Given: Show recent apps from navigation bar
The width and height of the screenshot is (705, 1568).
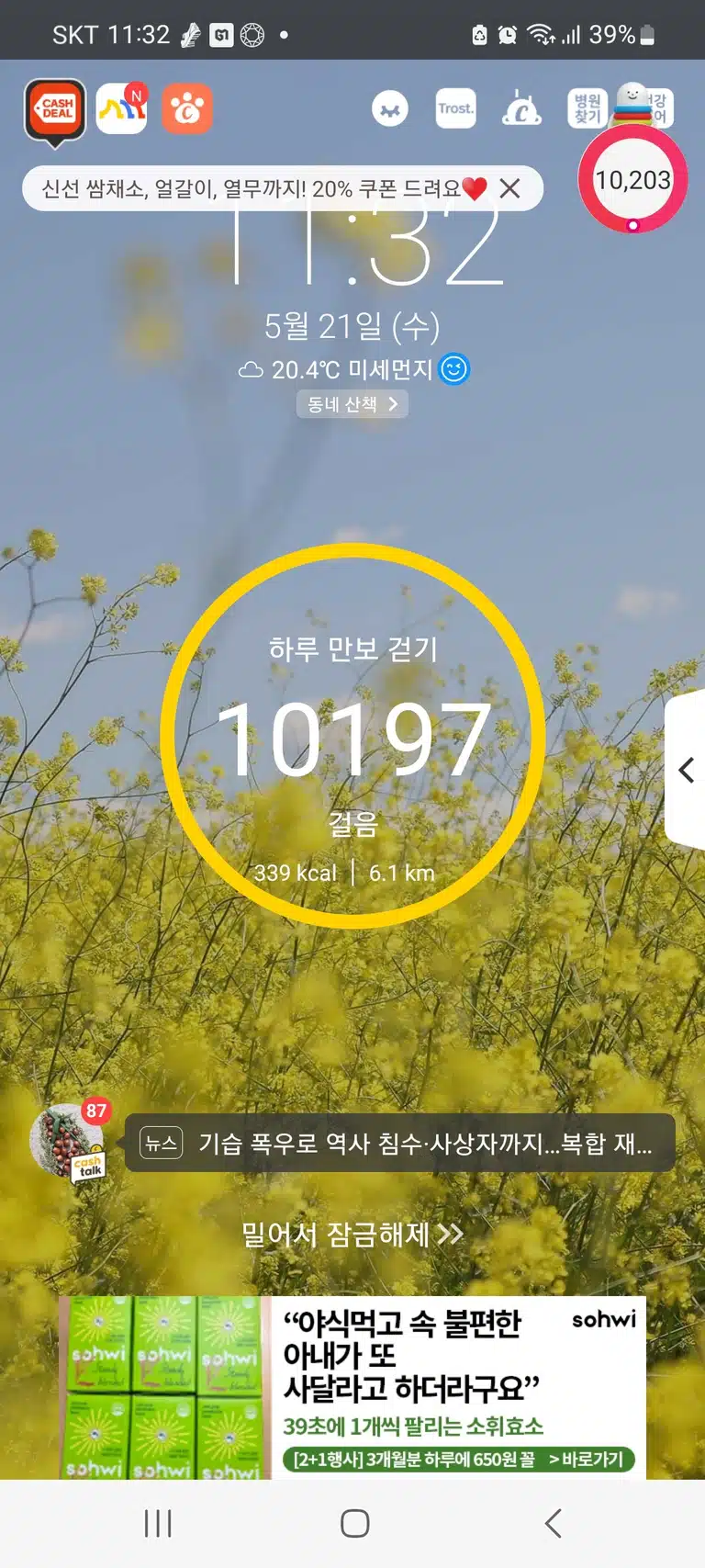Looking at the screenshot, I should tap(158, 1524).
